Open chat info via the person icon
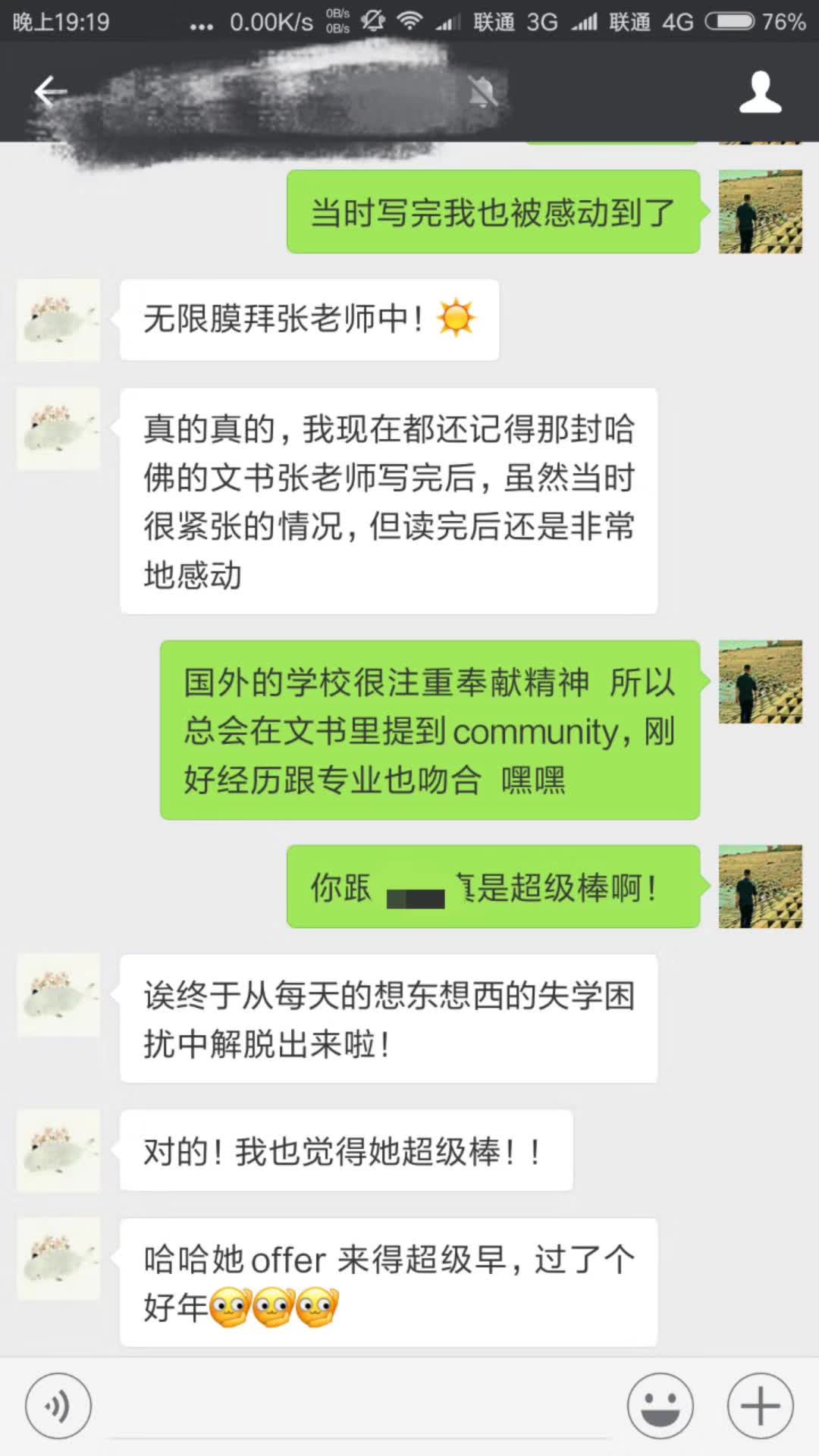The image size is (819, 1456). pyautogui.click(x=760, y=93)
